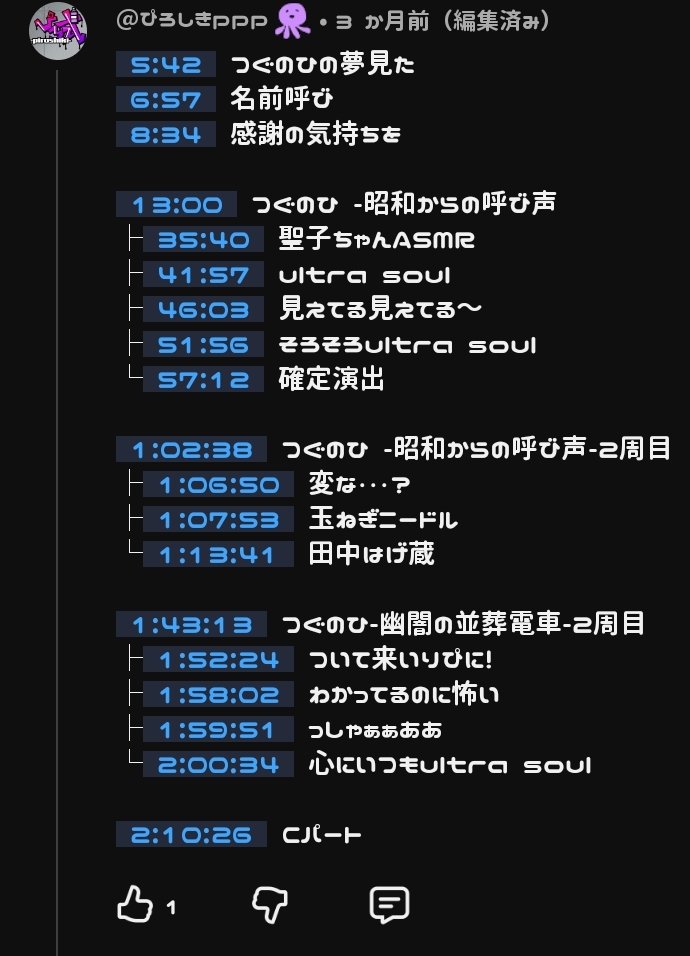Jump to timestamp 13:00
The image size is (690, 956).
(177, 205)
